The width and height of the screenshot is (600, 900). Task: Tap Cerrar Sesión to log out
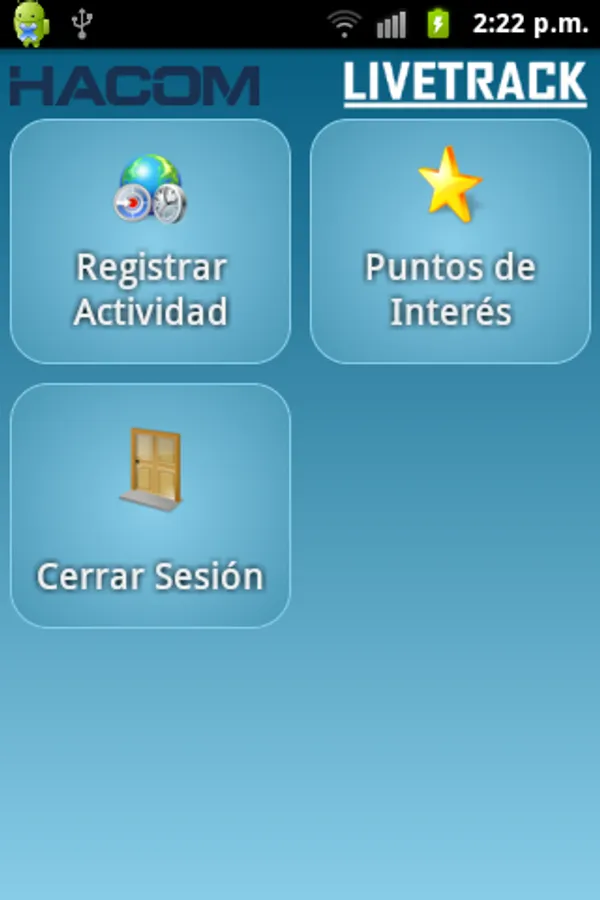pyautogui.click(x=150, y=506)
